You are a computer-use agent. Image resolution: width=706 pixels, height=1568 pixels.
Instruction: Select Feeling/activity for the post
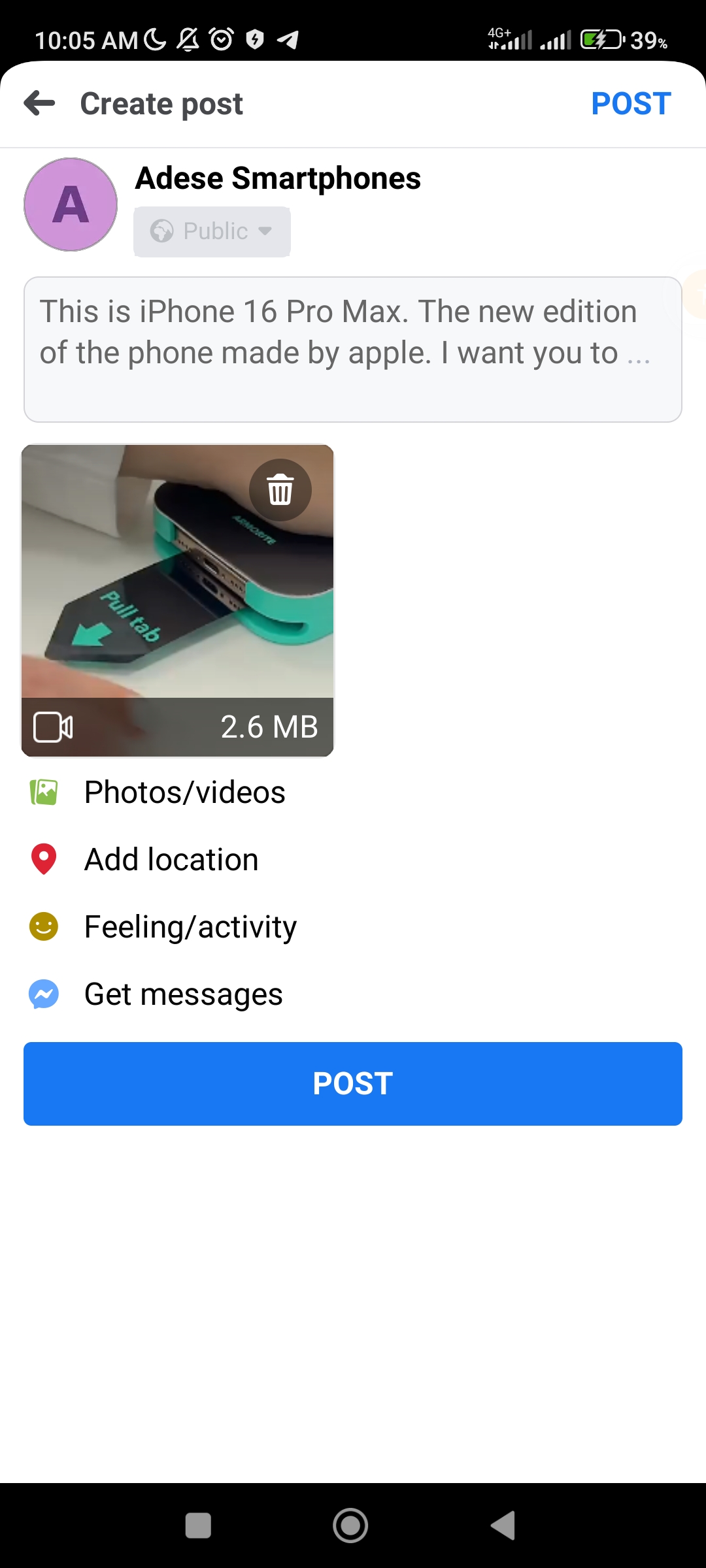pos(190,927)
